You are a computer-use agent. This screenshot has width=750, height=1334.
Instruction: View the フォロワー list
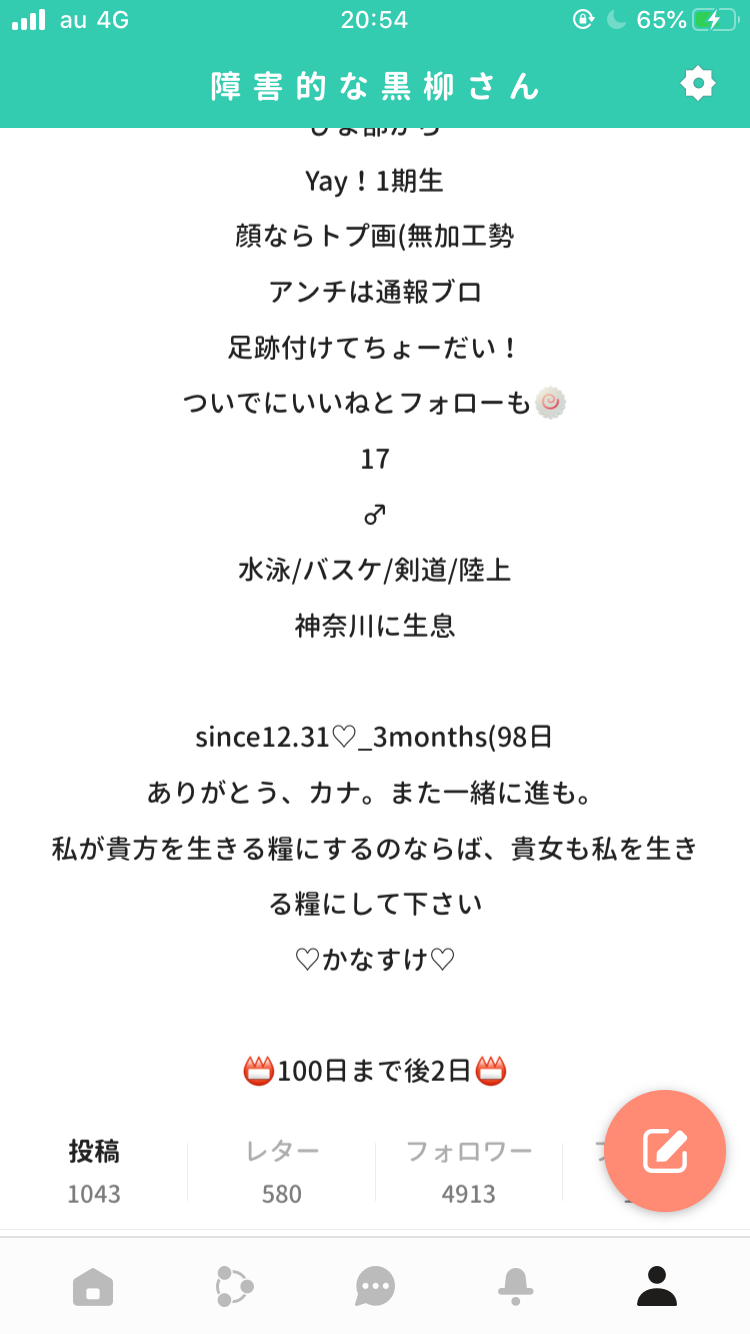[x=469, y=1172]
